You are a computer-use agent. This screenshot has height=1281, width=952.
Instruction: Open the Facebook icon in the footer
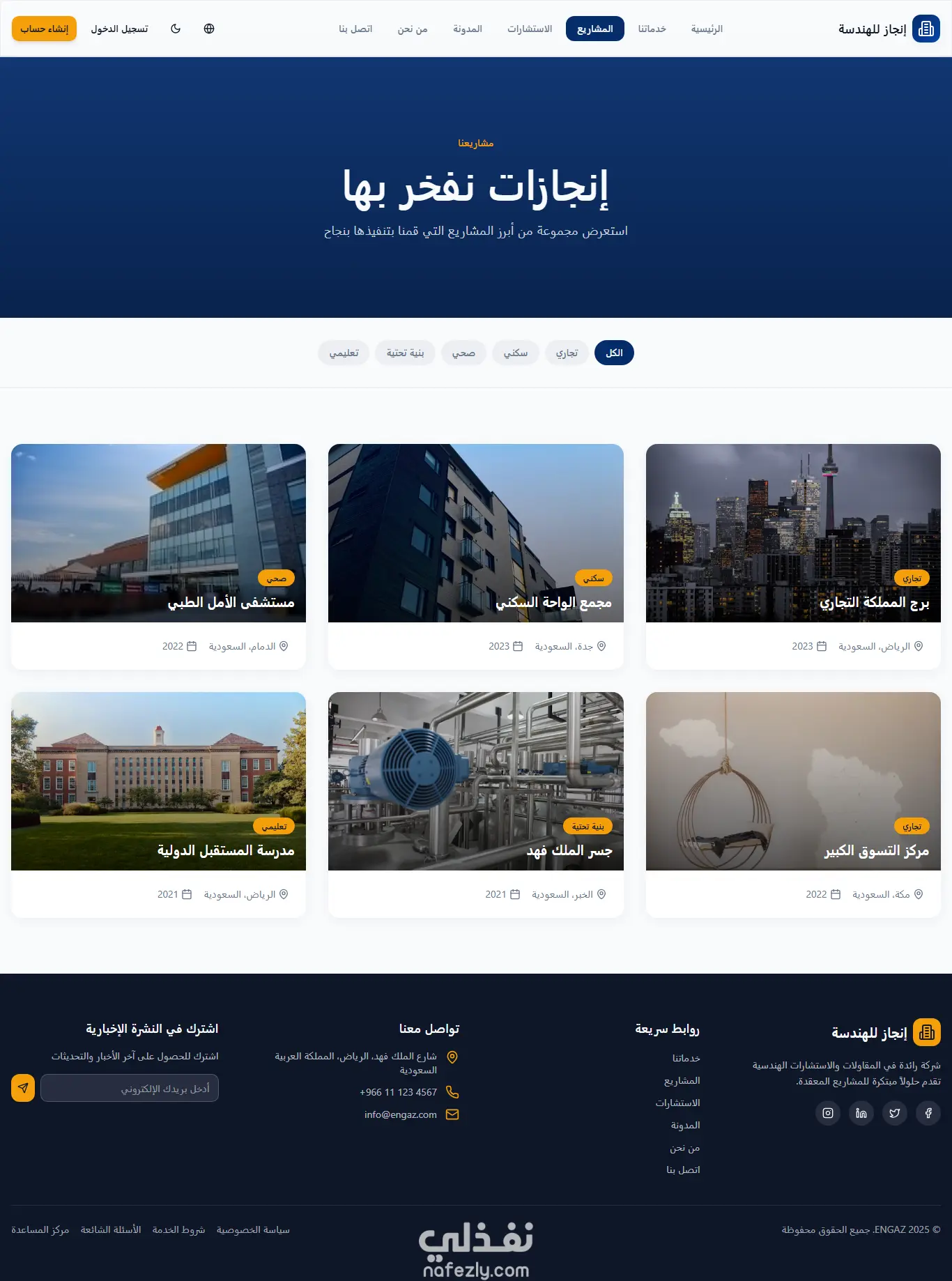[x=928, y=1113]
